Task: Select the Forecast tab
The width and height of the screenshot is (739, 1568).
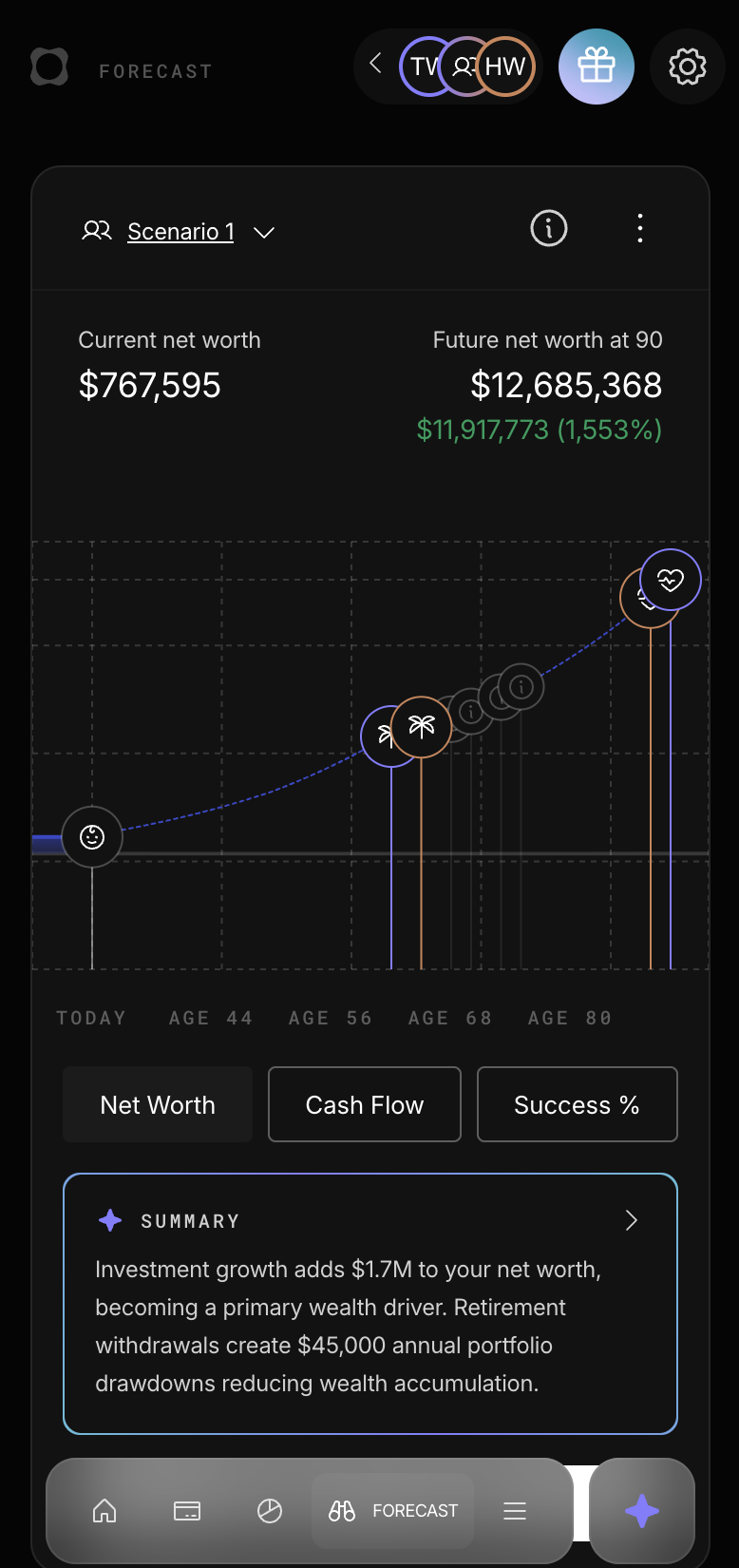Action: 393,1511
